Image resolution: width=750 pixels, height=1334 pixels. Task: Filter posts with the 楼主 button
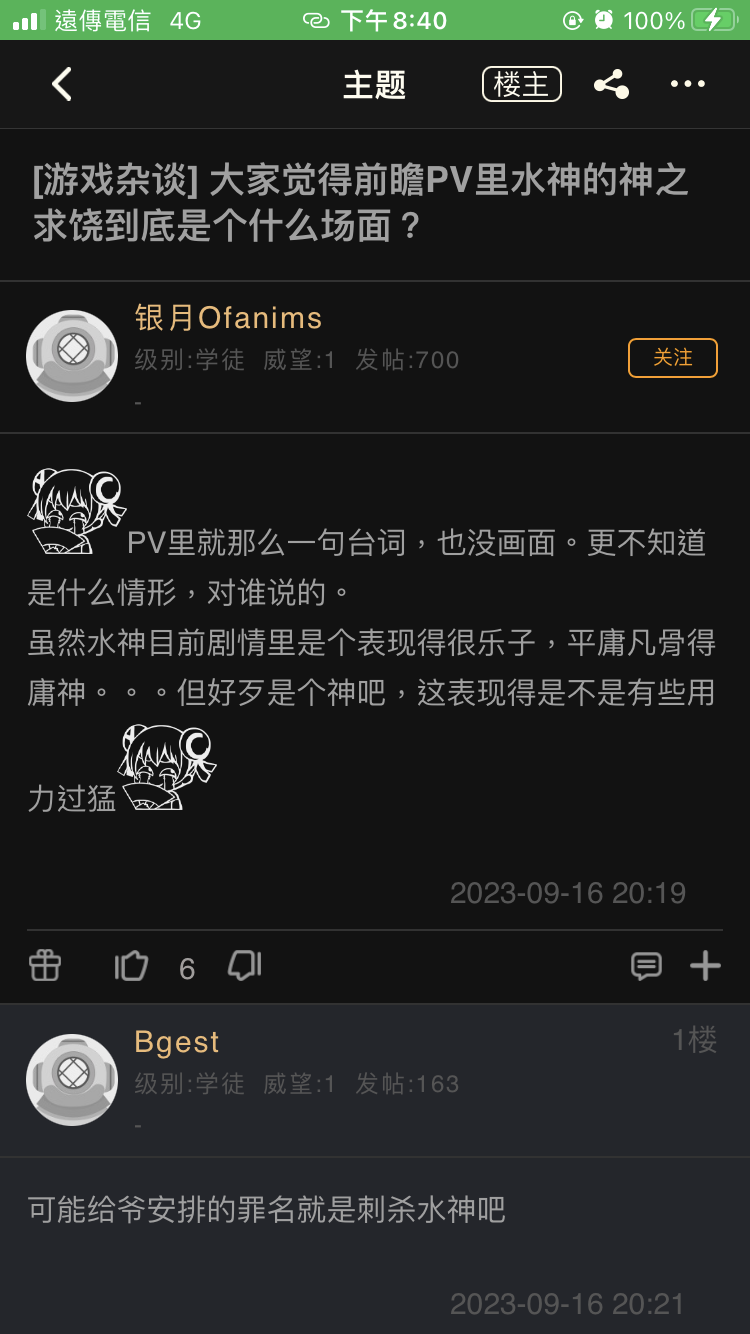pyautogui.click(x=521, y=85)
